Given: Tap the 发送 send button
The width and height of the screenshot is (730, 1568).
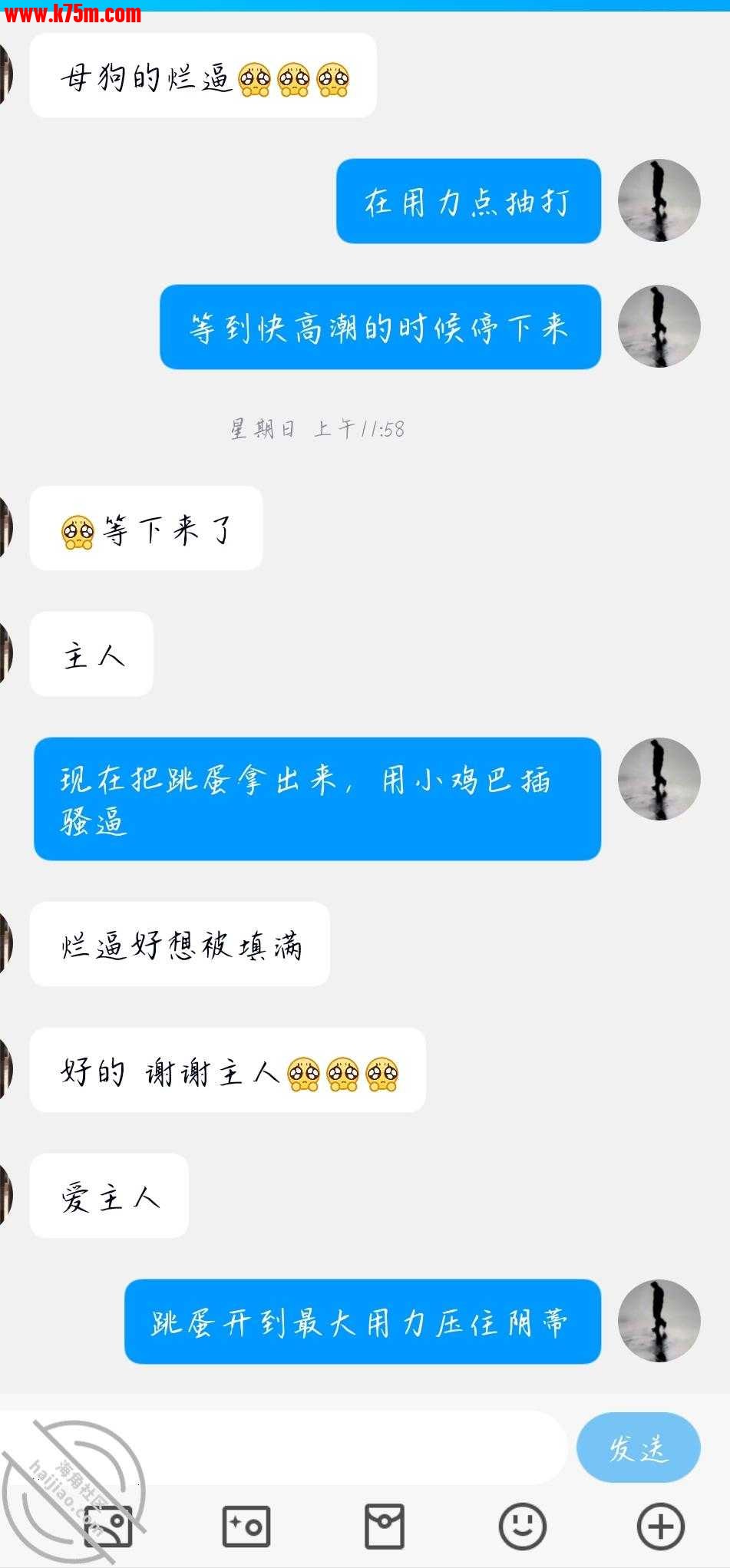Looking at the screenshot, I should (x=638, y=1448).
